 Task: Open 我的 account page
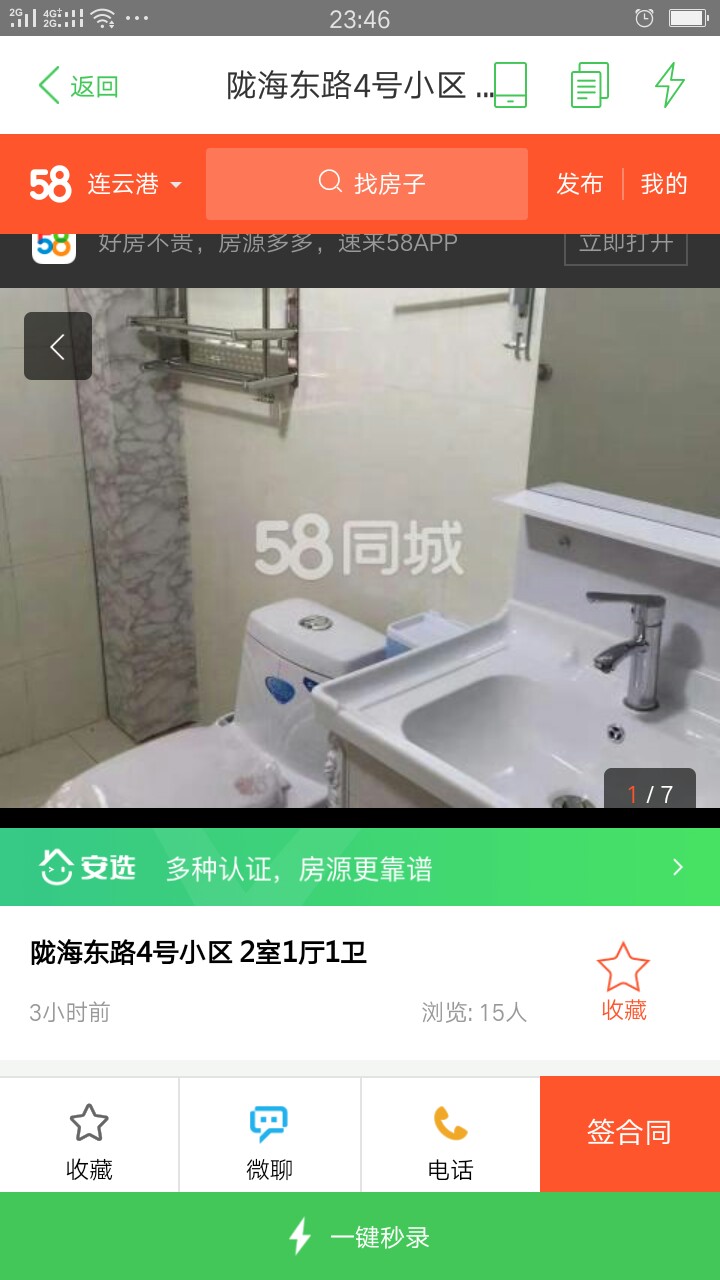pos(664,184)
